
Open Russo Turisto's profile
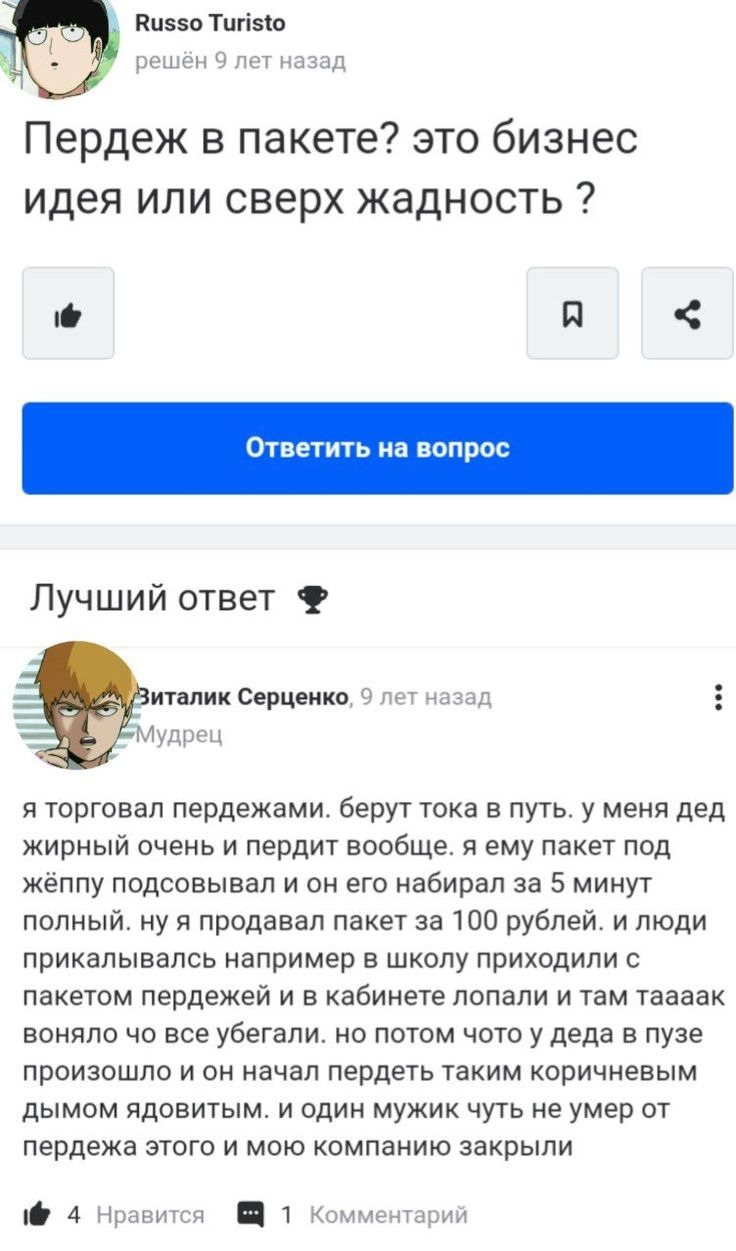[x=210, y=23]
